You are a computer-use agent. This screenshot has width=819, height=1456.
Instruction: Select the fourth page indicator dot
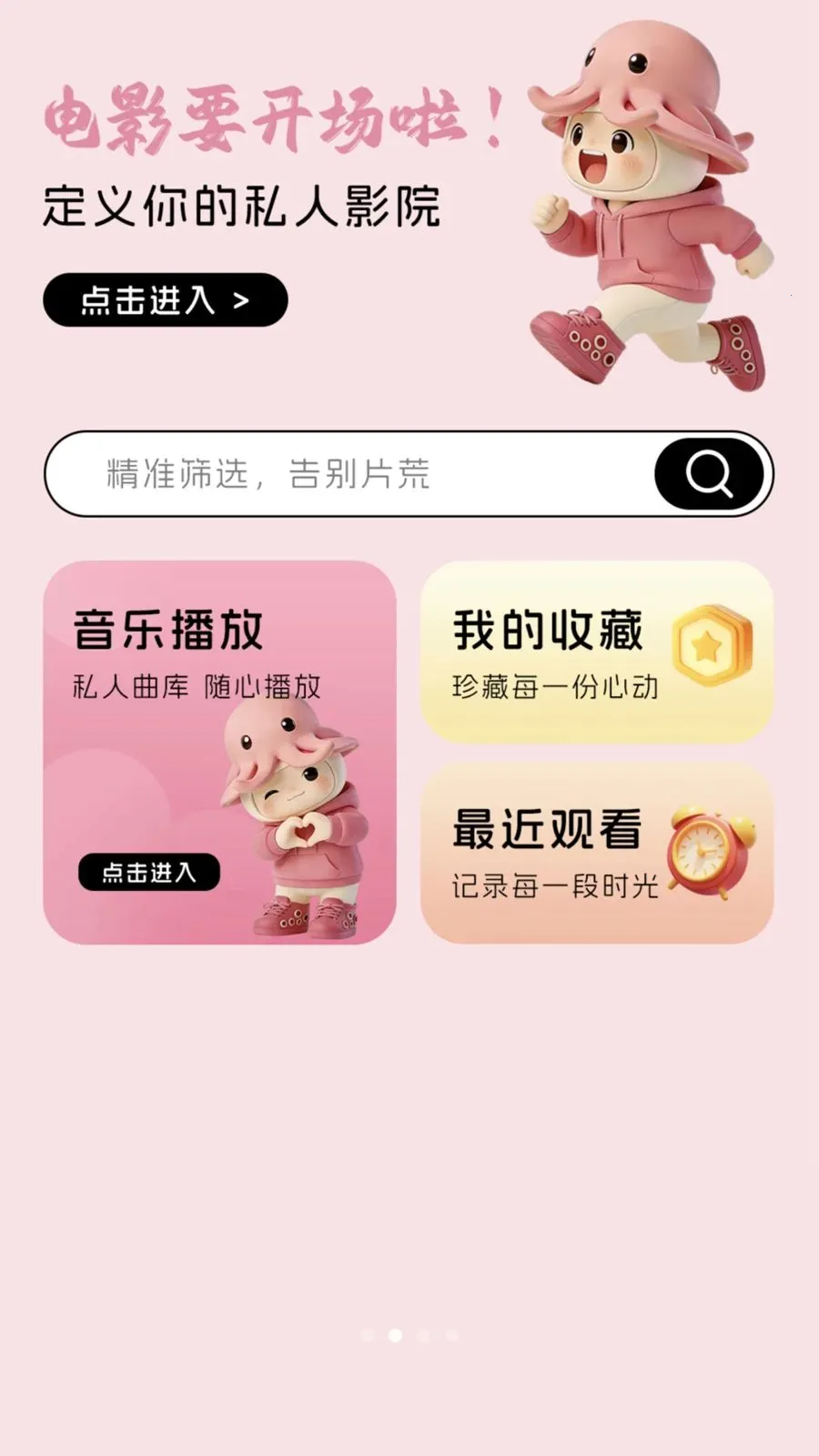click(x=451, y=1335)
